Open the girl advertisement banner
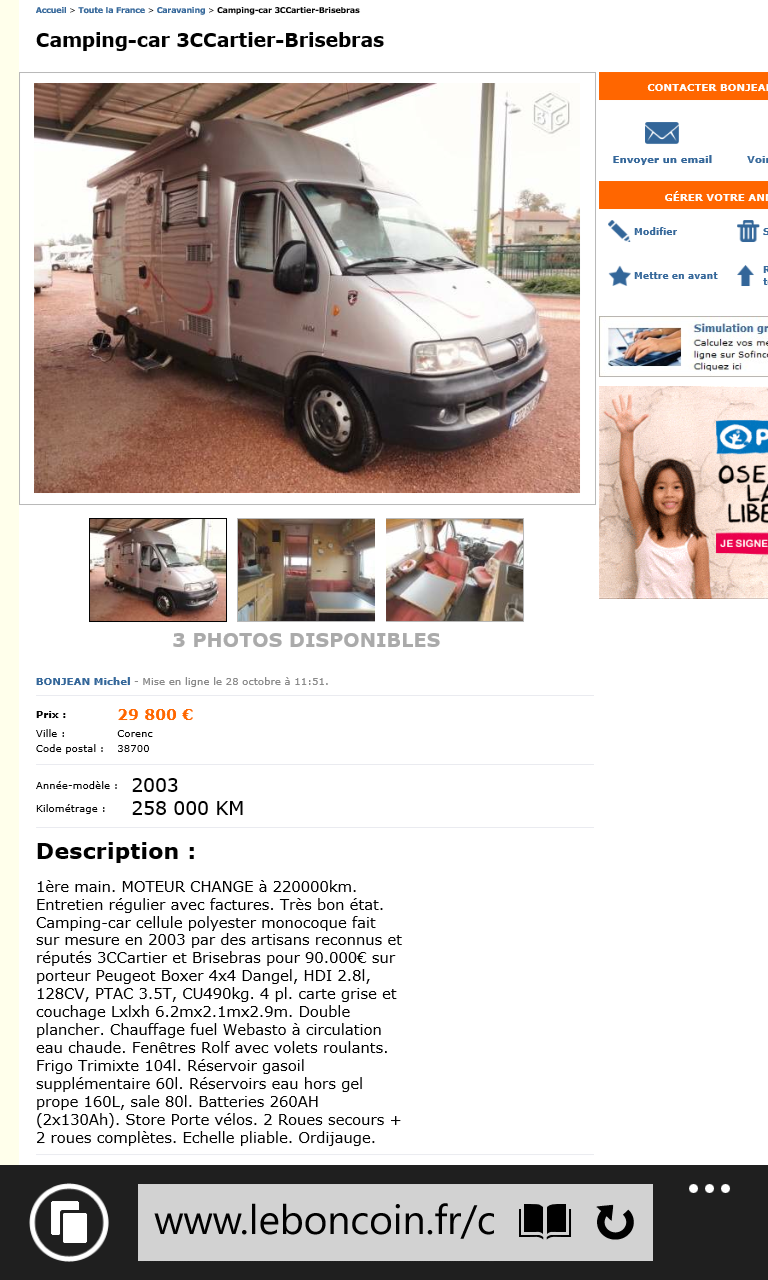This screenshot has height=1280, width=768. (684, 493)
